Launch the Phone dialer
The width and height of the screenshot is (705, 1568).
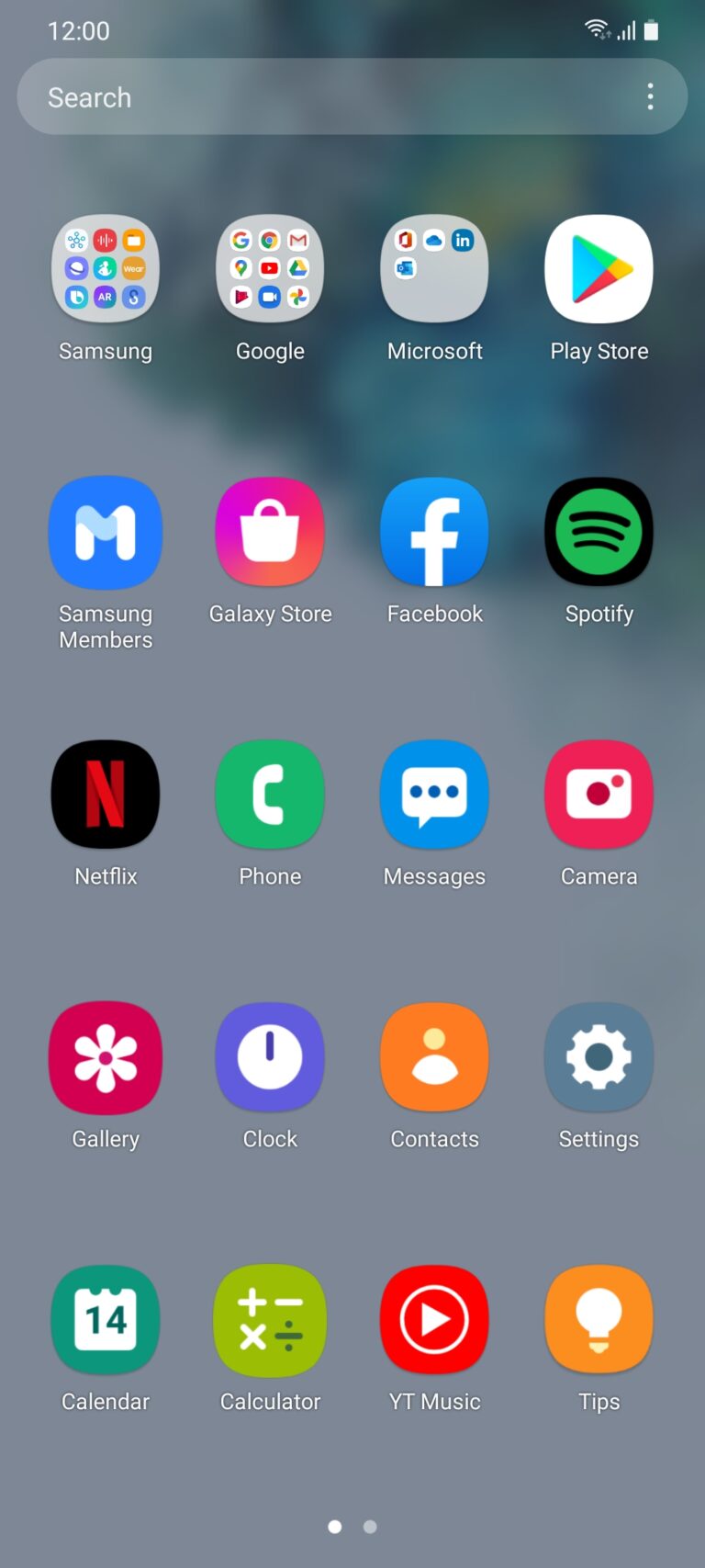pos(269,794)
